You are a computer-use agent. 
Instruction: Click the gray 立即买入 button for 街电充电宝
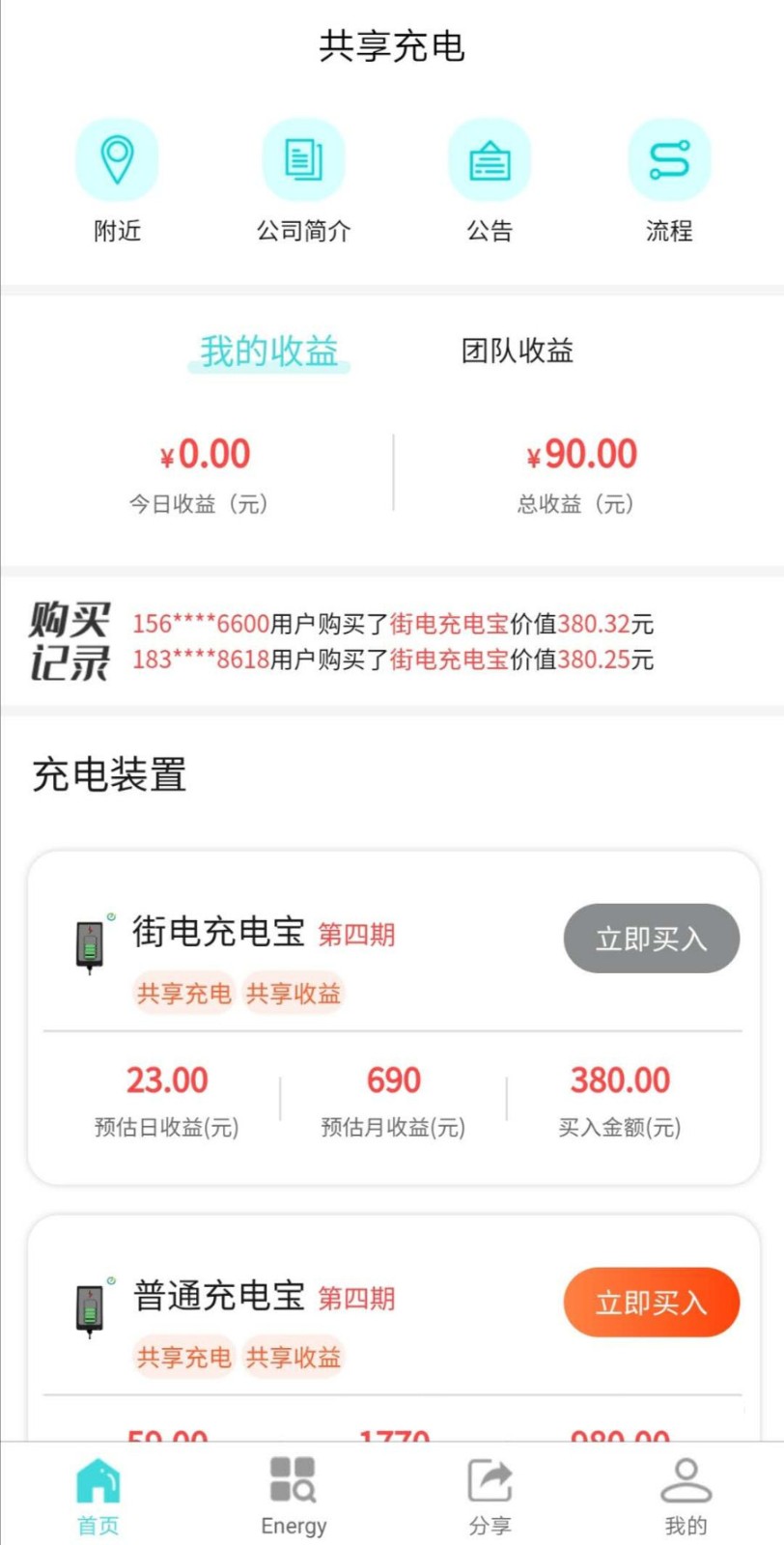(x=651, y=938)
